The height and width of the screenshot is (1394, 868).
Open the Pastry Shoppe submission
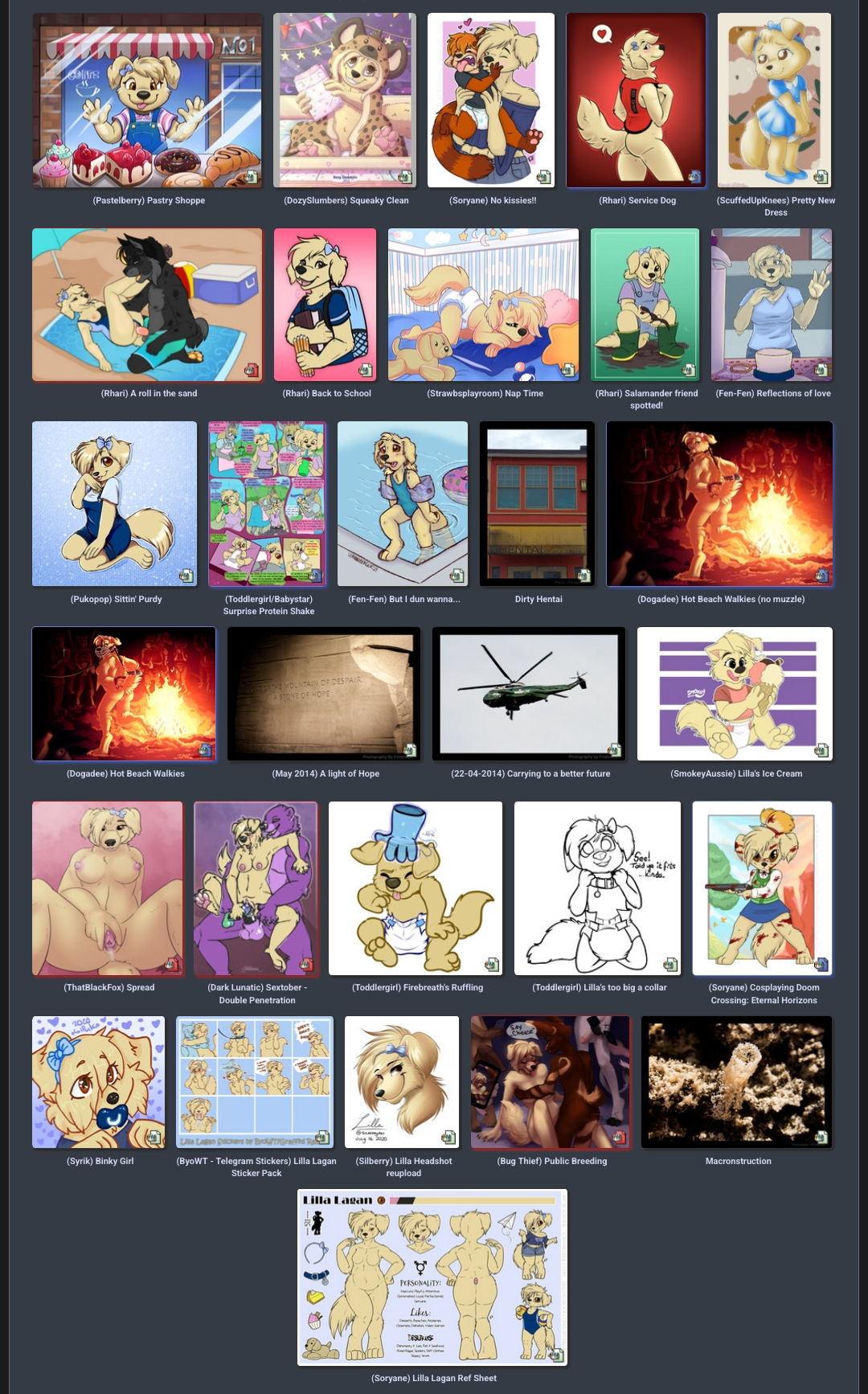click(147, 100)
